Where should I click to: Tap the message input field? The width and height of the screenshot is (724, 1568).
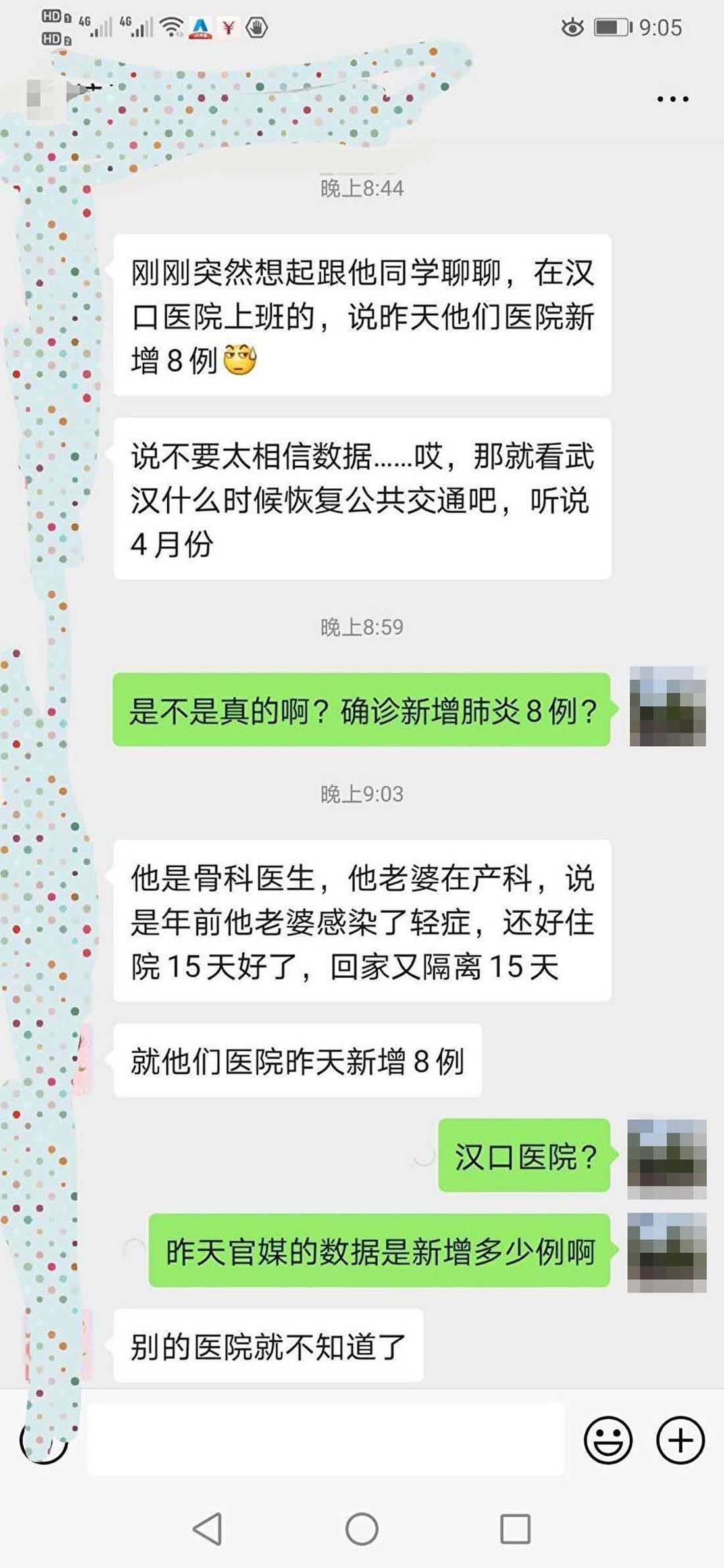point(325,1439)
